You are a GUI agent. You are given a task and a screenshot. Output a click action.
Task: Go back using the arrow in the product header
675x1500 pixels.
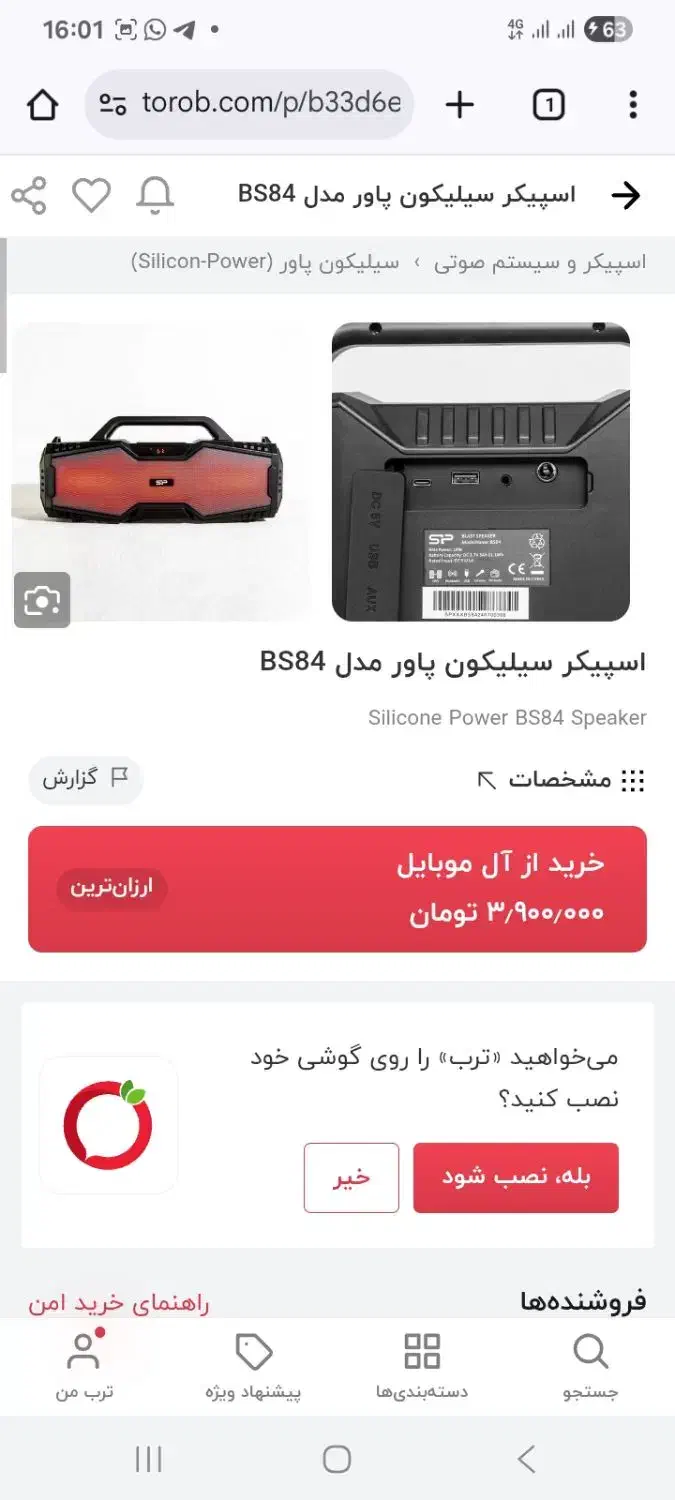click(x=625, y=196)
